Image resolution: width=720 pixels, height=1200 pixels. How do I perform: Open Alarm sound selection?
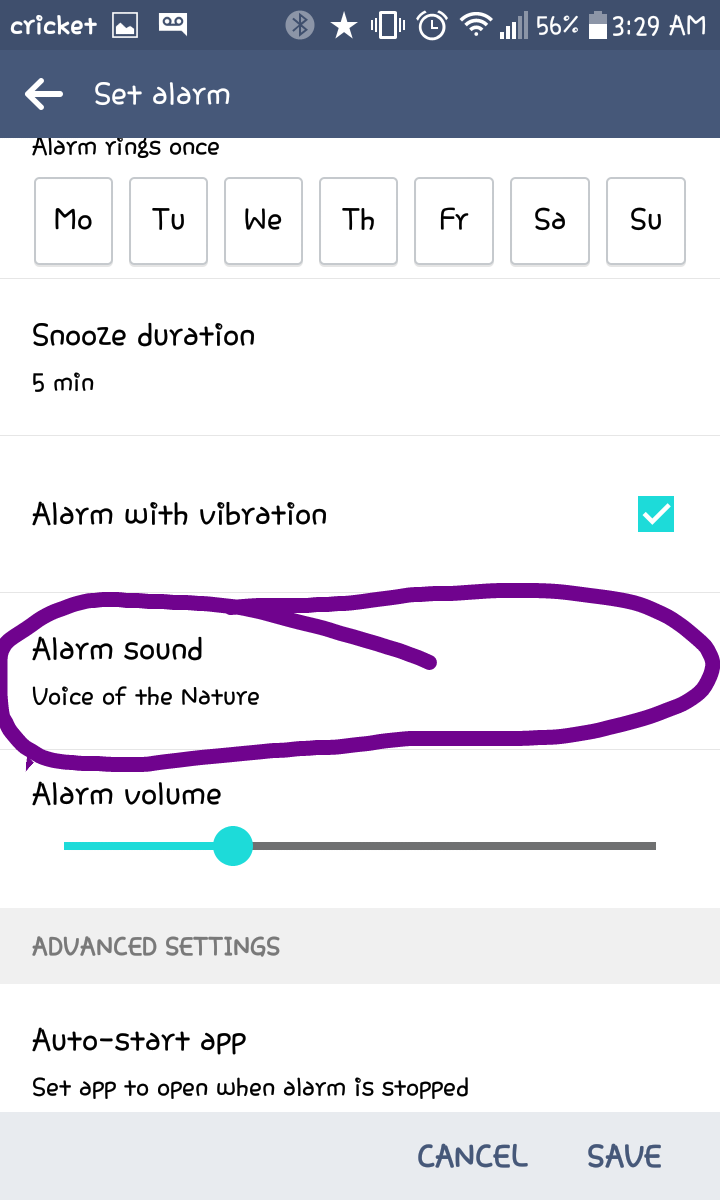click(x=360, y=671)
